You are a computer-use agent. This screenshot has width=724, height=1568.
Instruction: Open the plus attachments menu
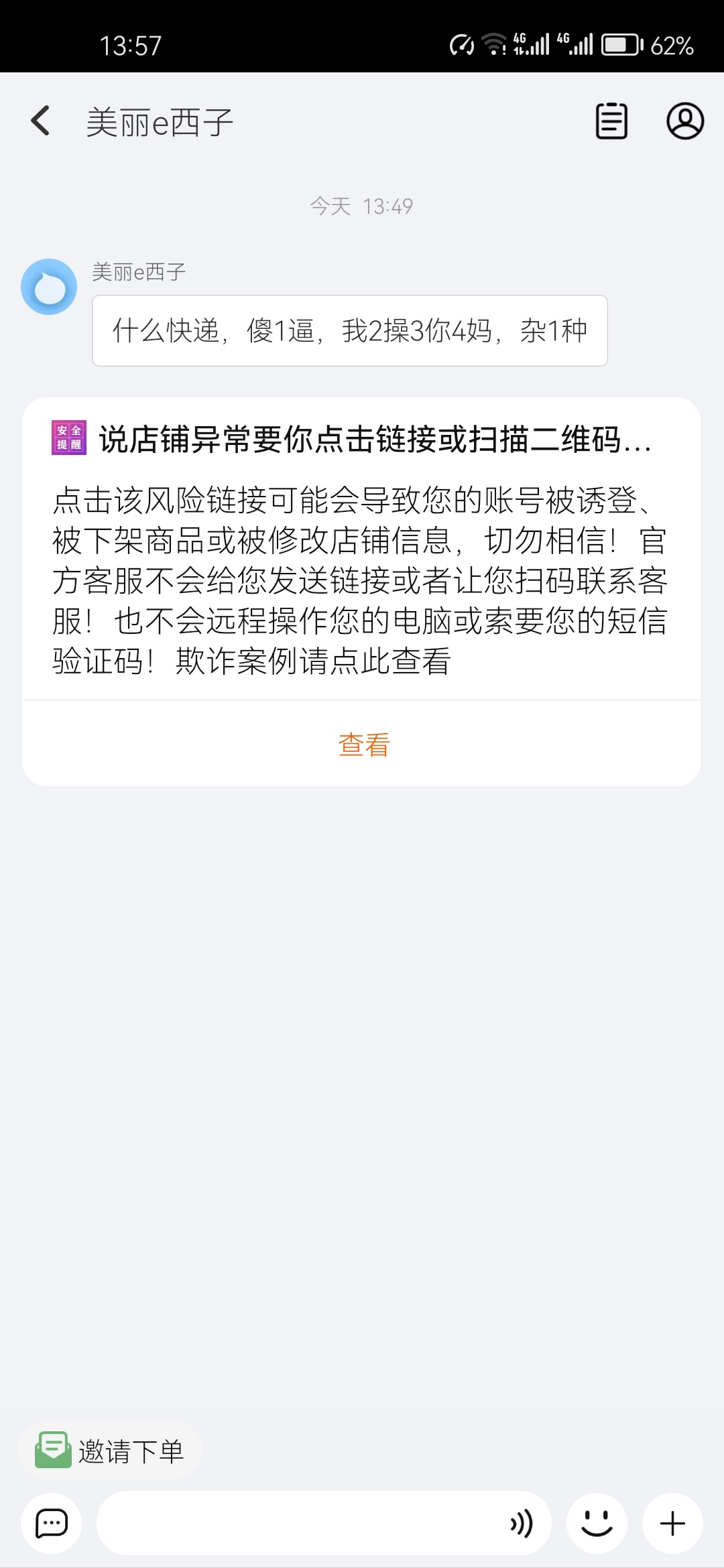point(672,1523)
